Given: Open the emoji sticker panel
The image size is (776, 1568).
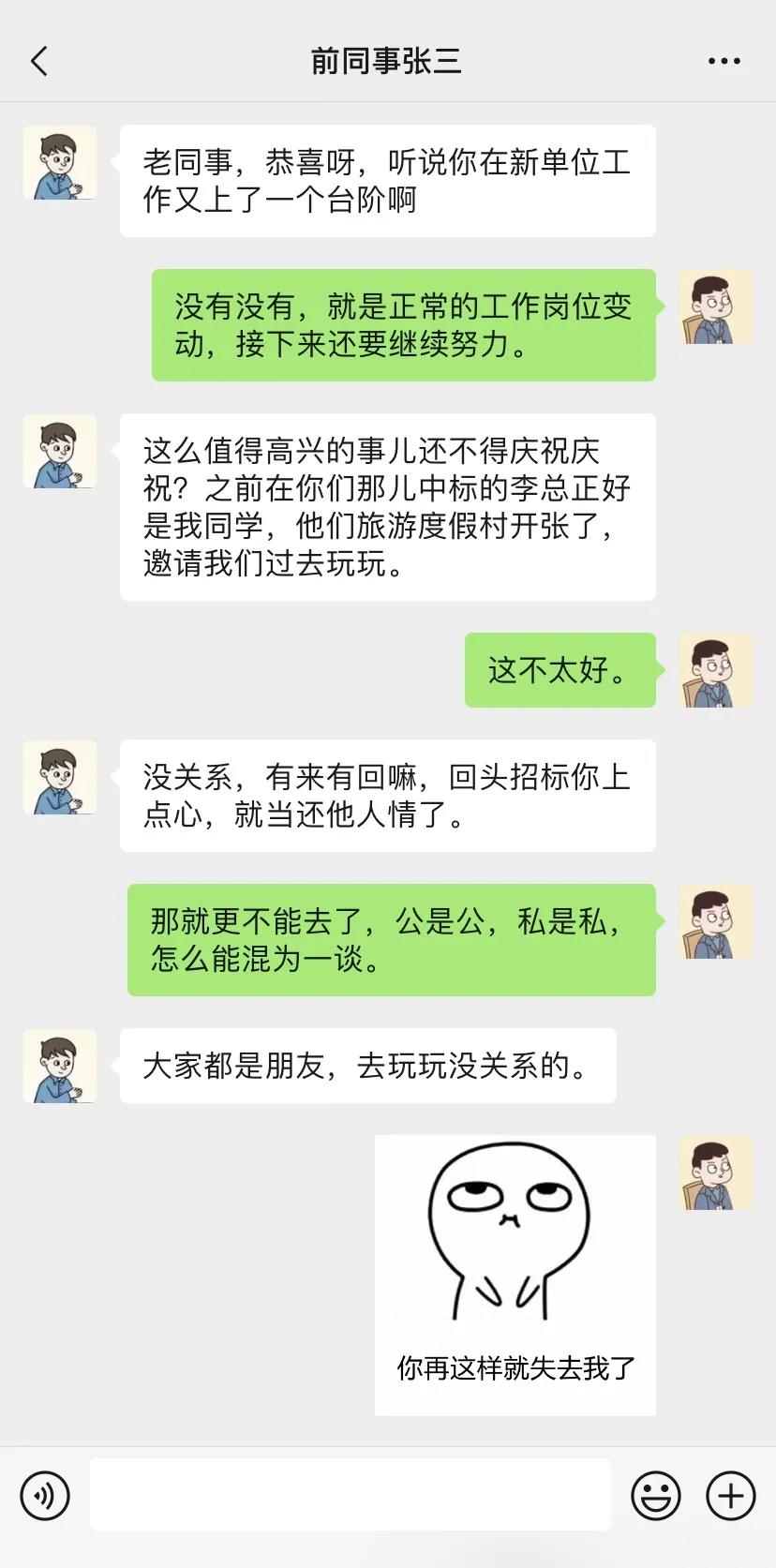Looking at the screenshot, I should [655, 1495].
